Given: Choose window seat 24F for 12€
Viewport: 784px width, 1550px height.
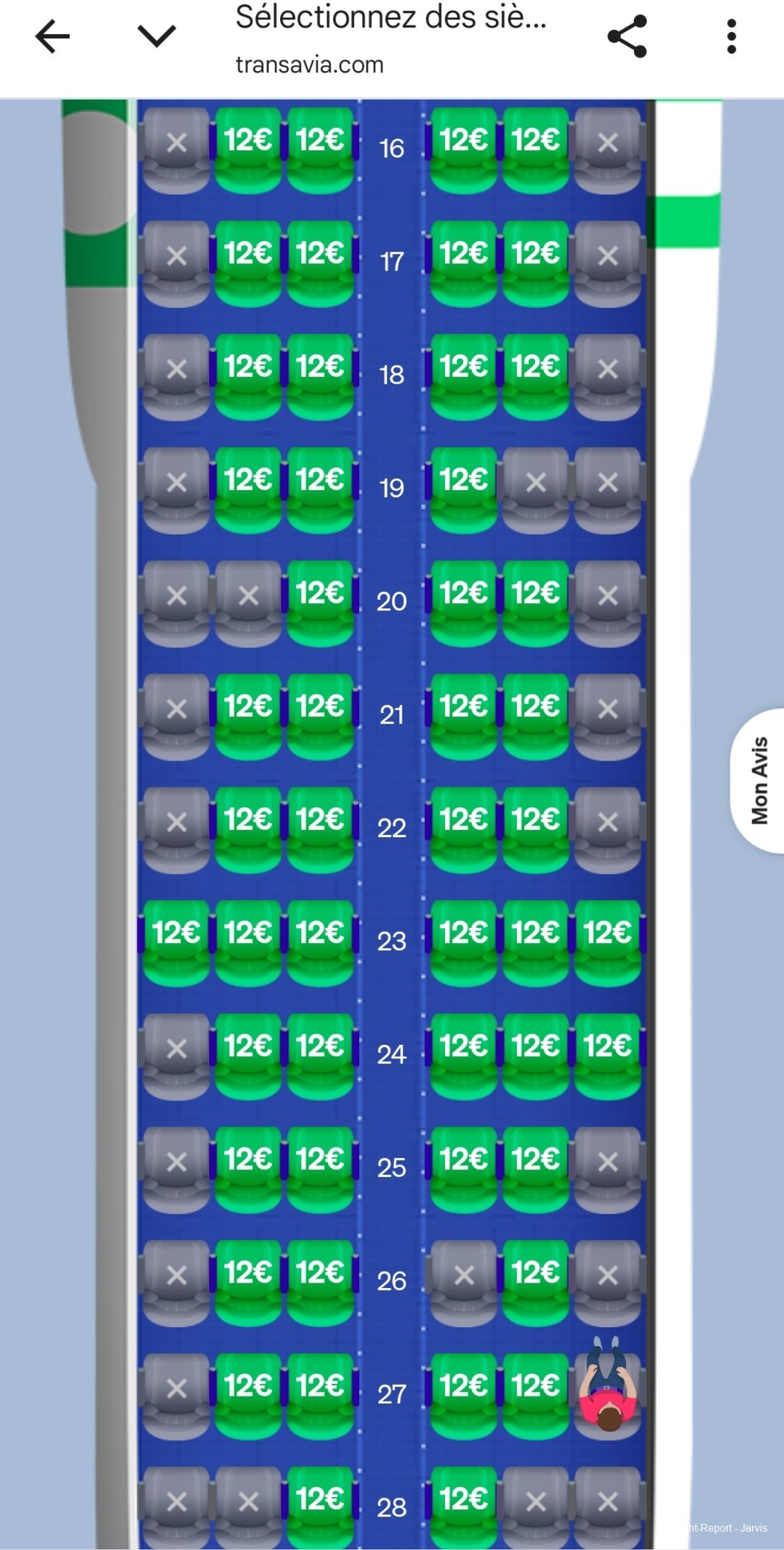Looking at the screenshot, I should click(x=608, y=1054).
